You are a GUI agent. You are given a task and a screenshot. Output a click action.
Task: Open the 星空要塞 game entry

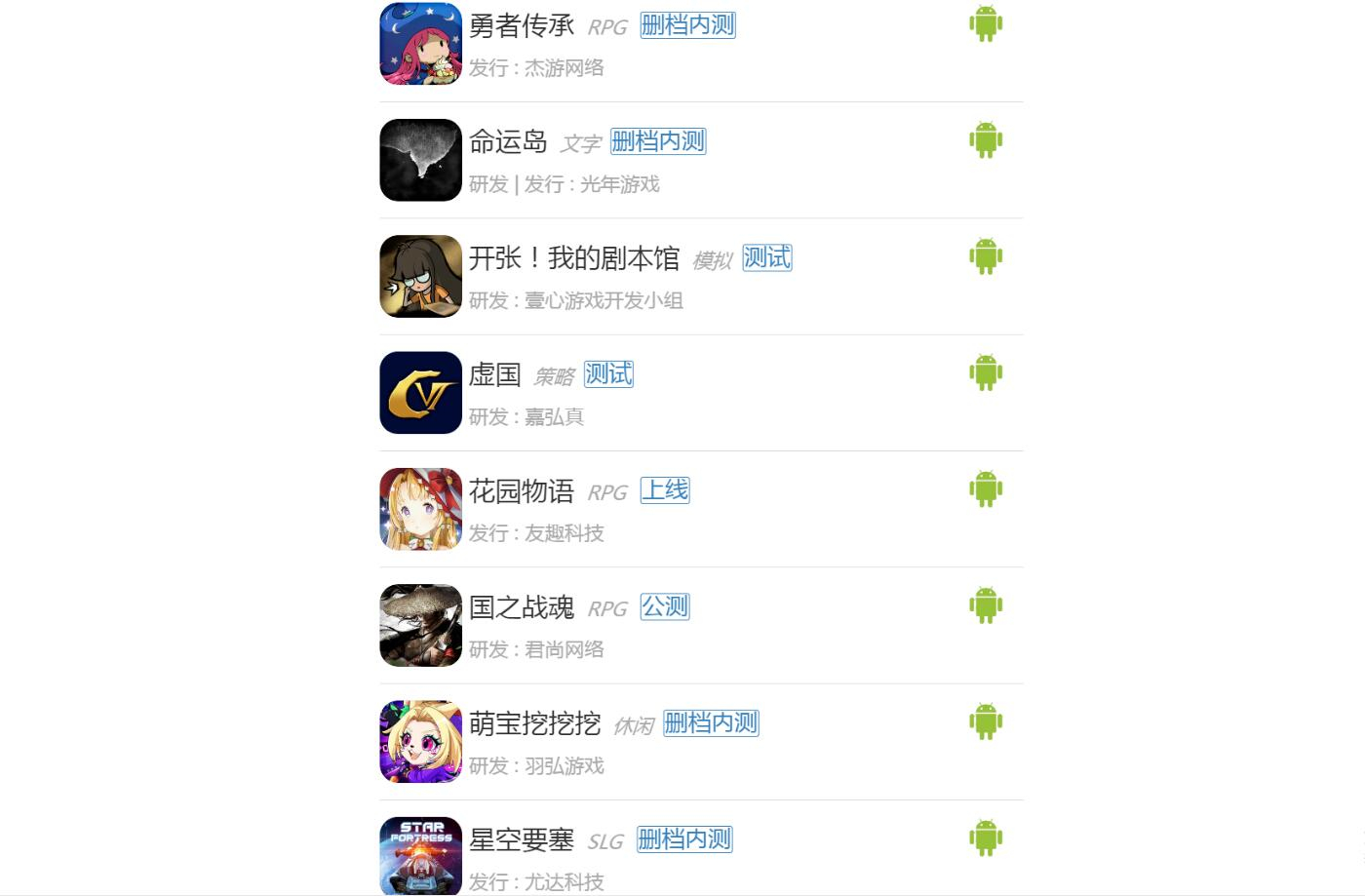522,839
